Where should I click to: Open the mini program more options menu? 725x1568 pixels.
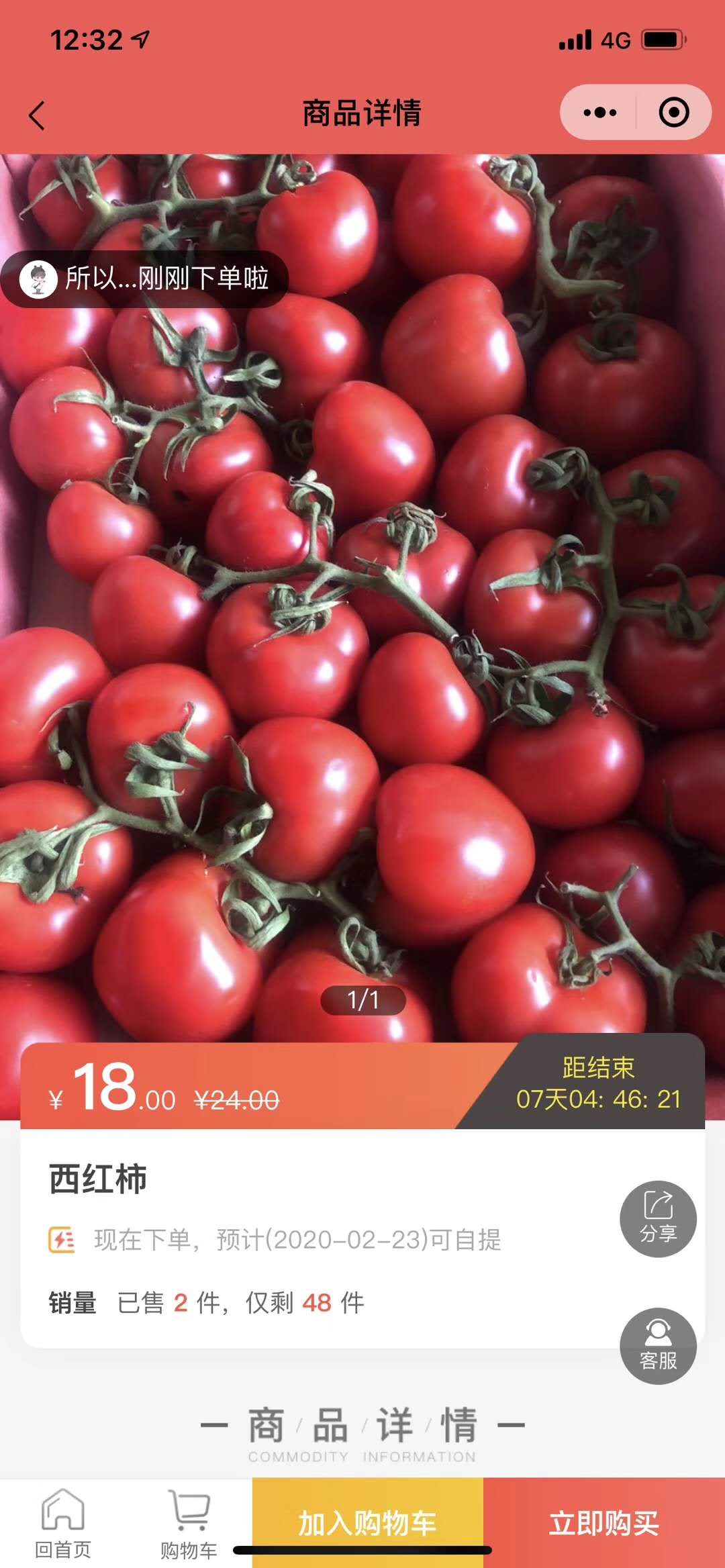point(599,112)
